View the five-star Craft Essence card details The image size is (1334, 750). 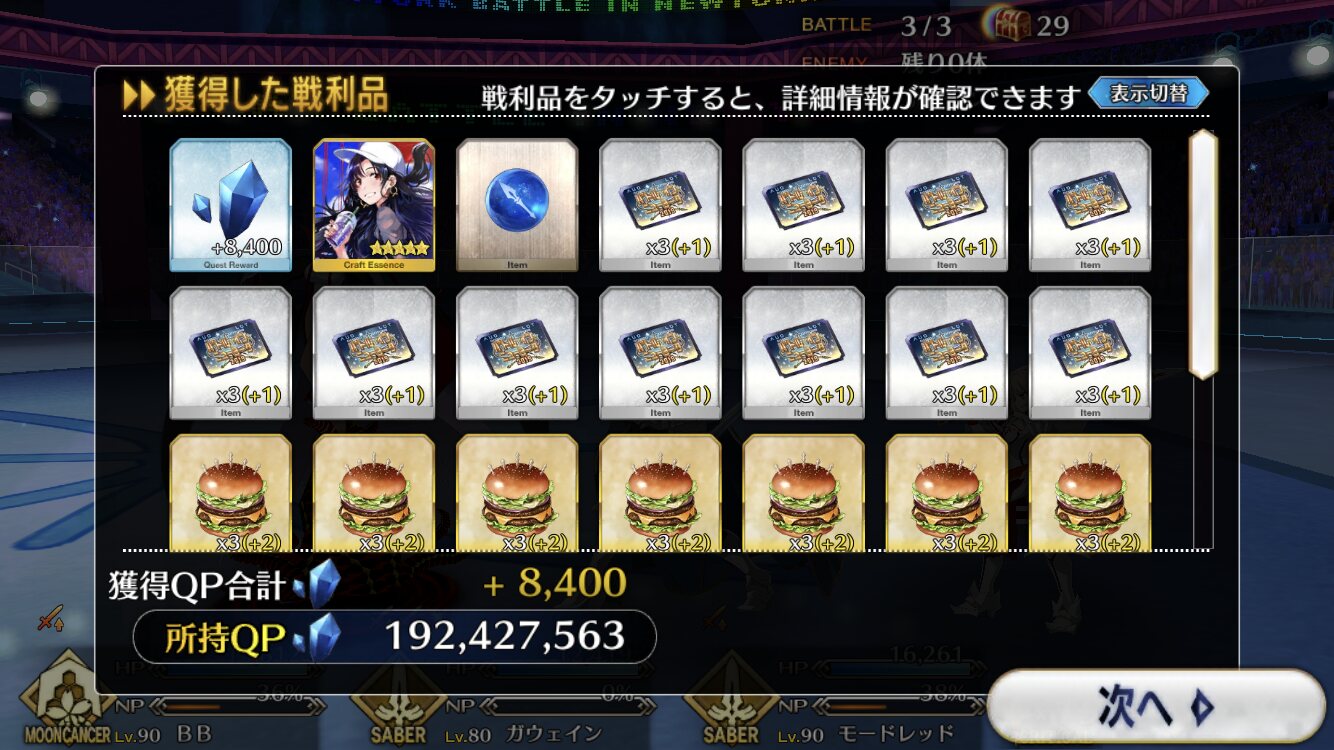374,204
